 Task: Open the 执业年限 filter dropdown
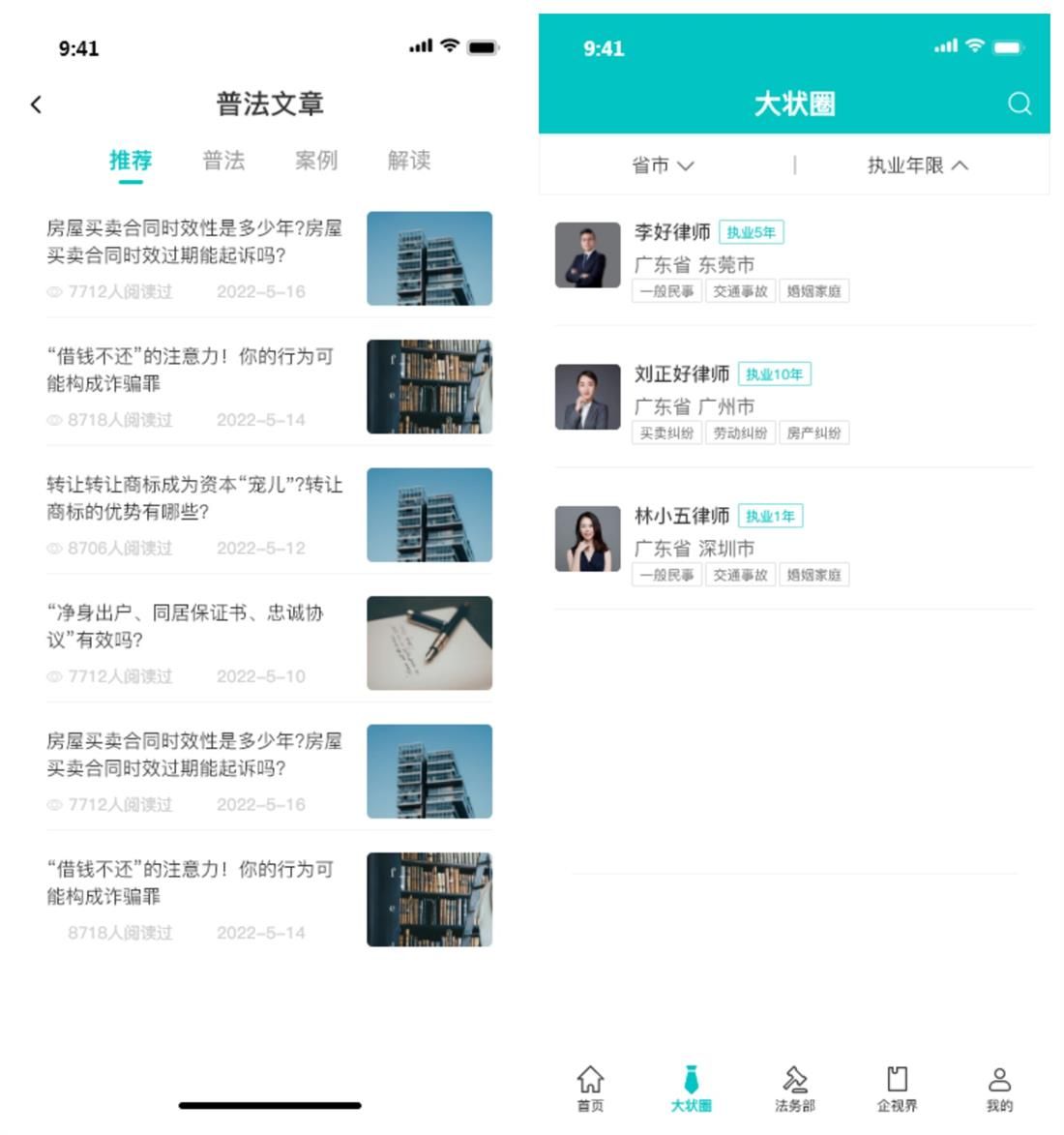(x=917, y=165)
